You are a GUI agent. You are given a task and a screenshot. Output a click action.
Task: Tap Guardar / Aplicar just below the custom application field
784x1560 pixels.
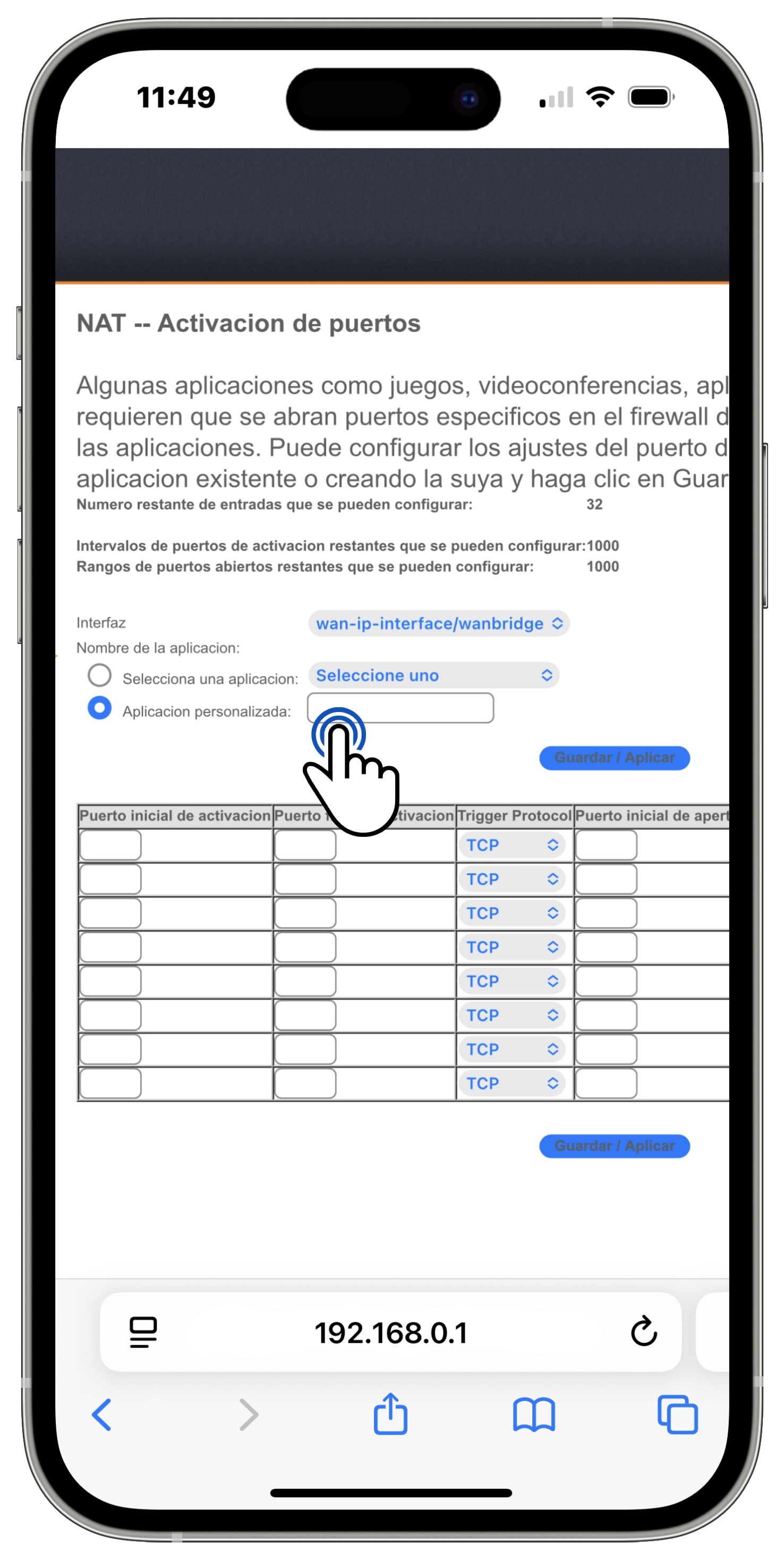pos(614,758)
